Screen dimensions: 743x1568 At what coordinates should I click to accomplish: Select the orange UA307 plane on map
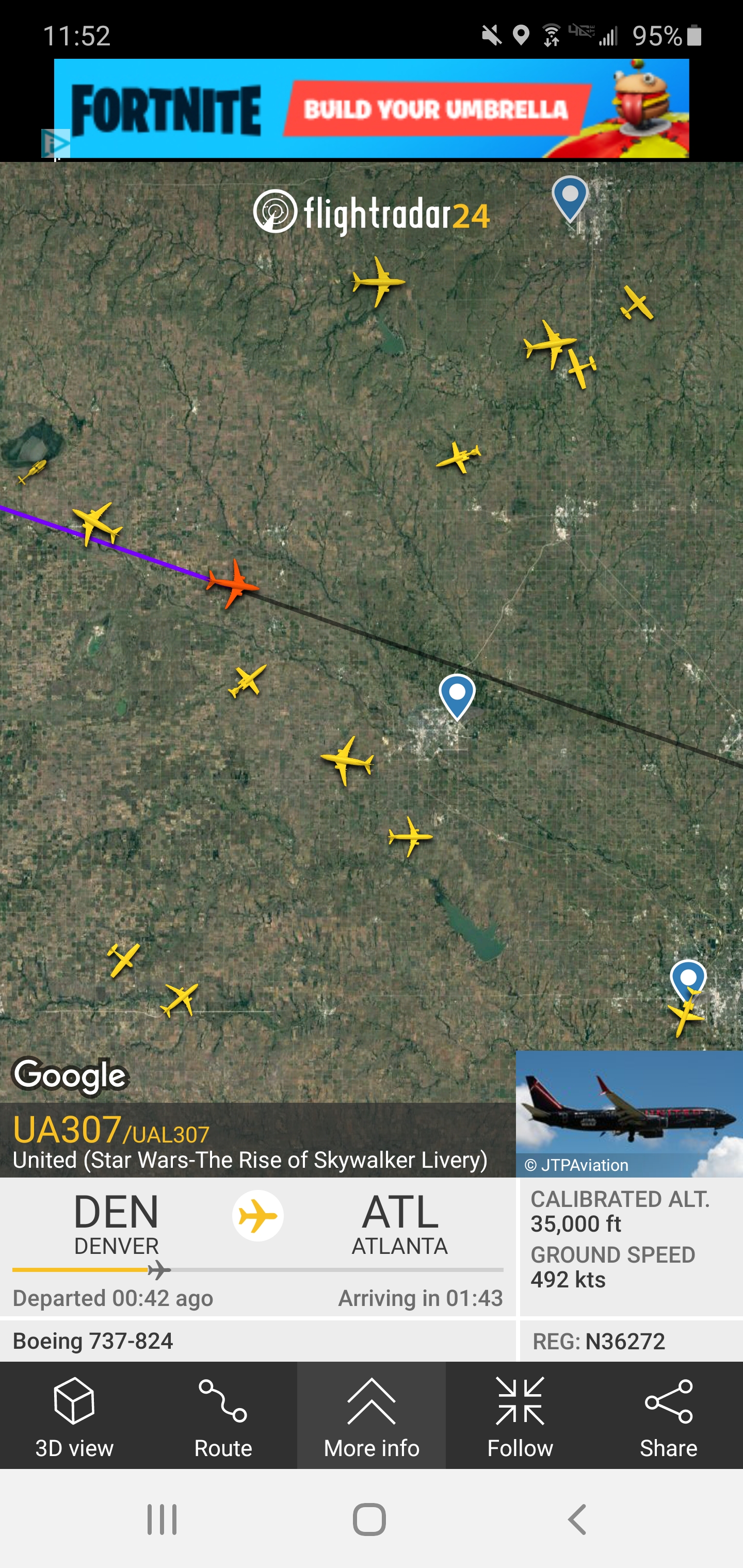(x=233, y=584)
